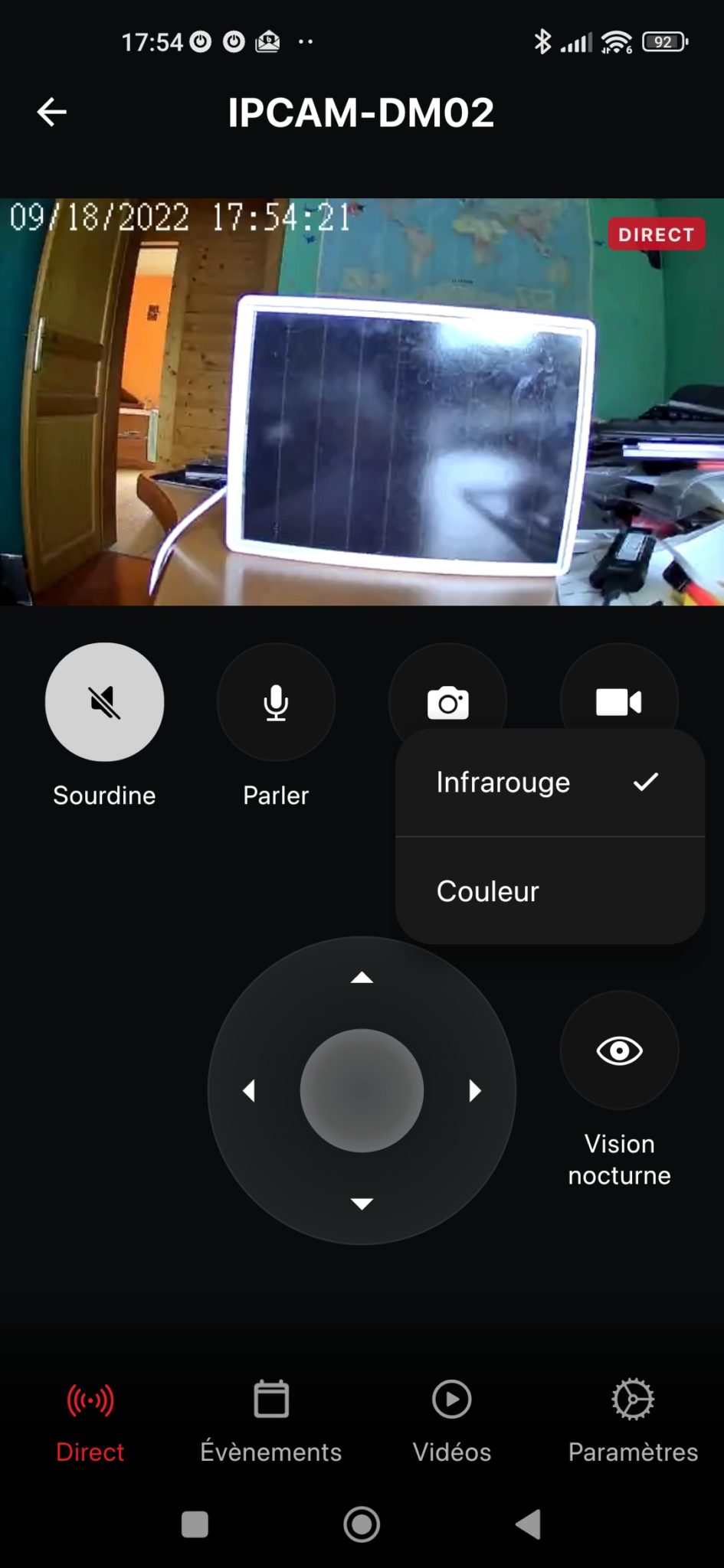Pan the camera left with the left arrow

point(249,1090)
